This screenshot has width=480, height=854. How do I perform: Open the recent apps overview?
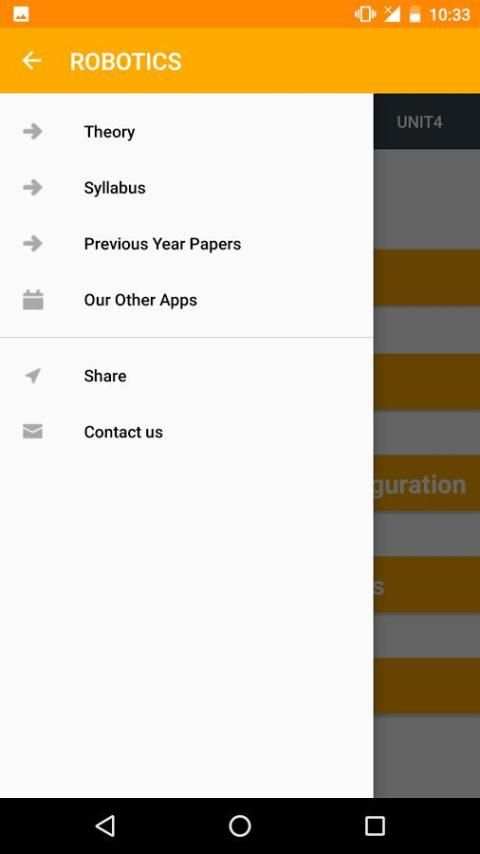pyautogui.click(x=375, y=826)
